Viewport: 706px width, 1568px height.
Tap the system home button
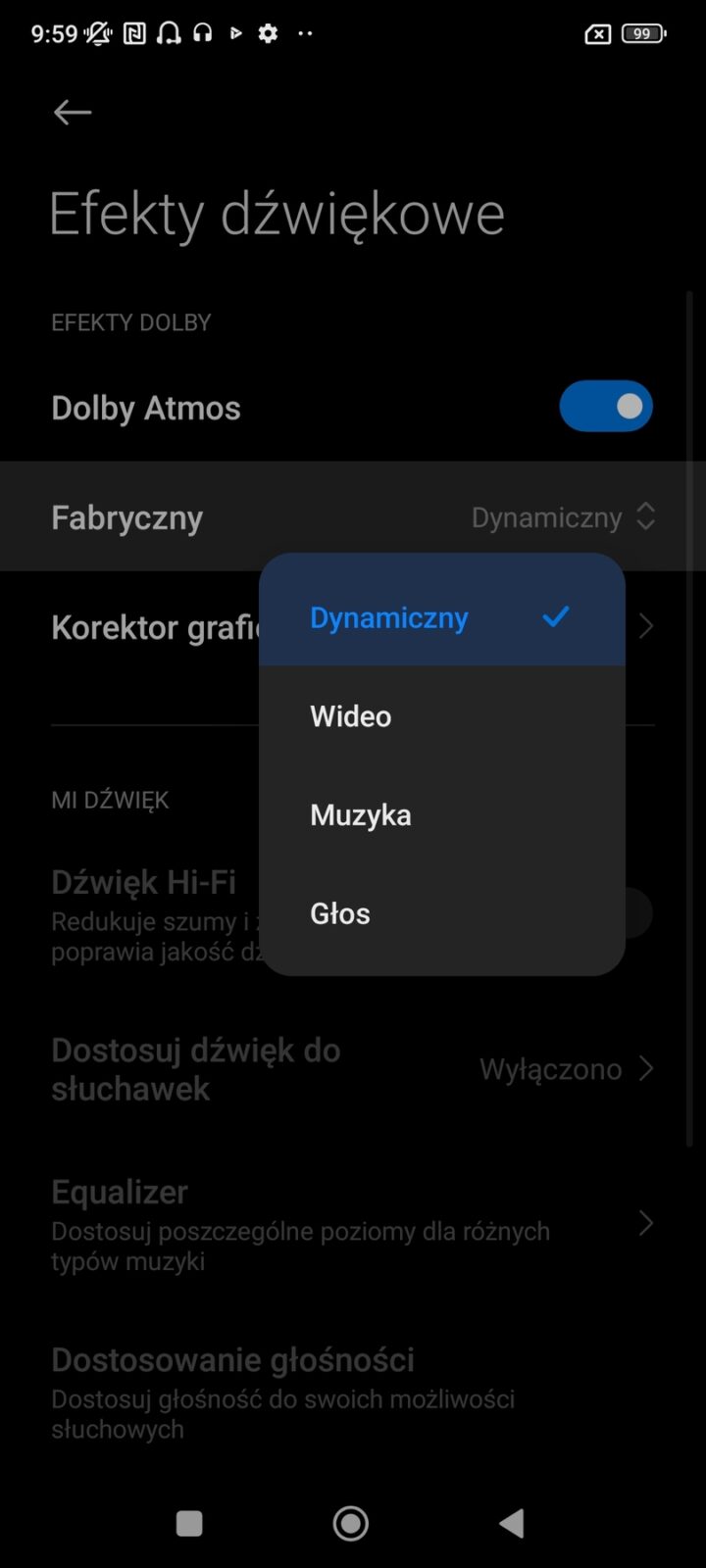click(351, 1523)
